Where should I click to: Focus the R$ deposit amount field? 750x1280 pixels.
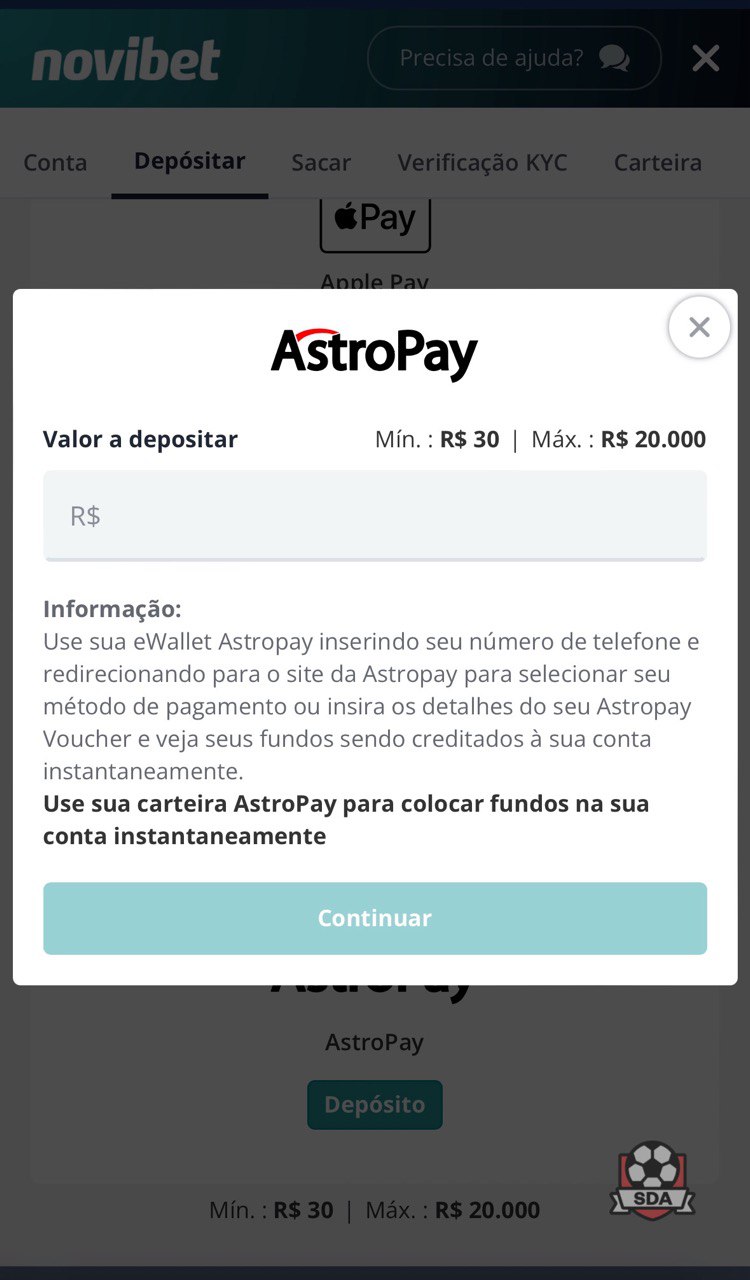[x=375, y=516]
